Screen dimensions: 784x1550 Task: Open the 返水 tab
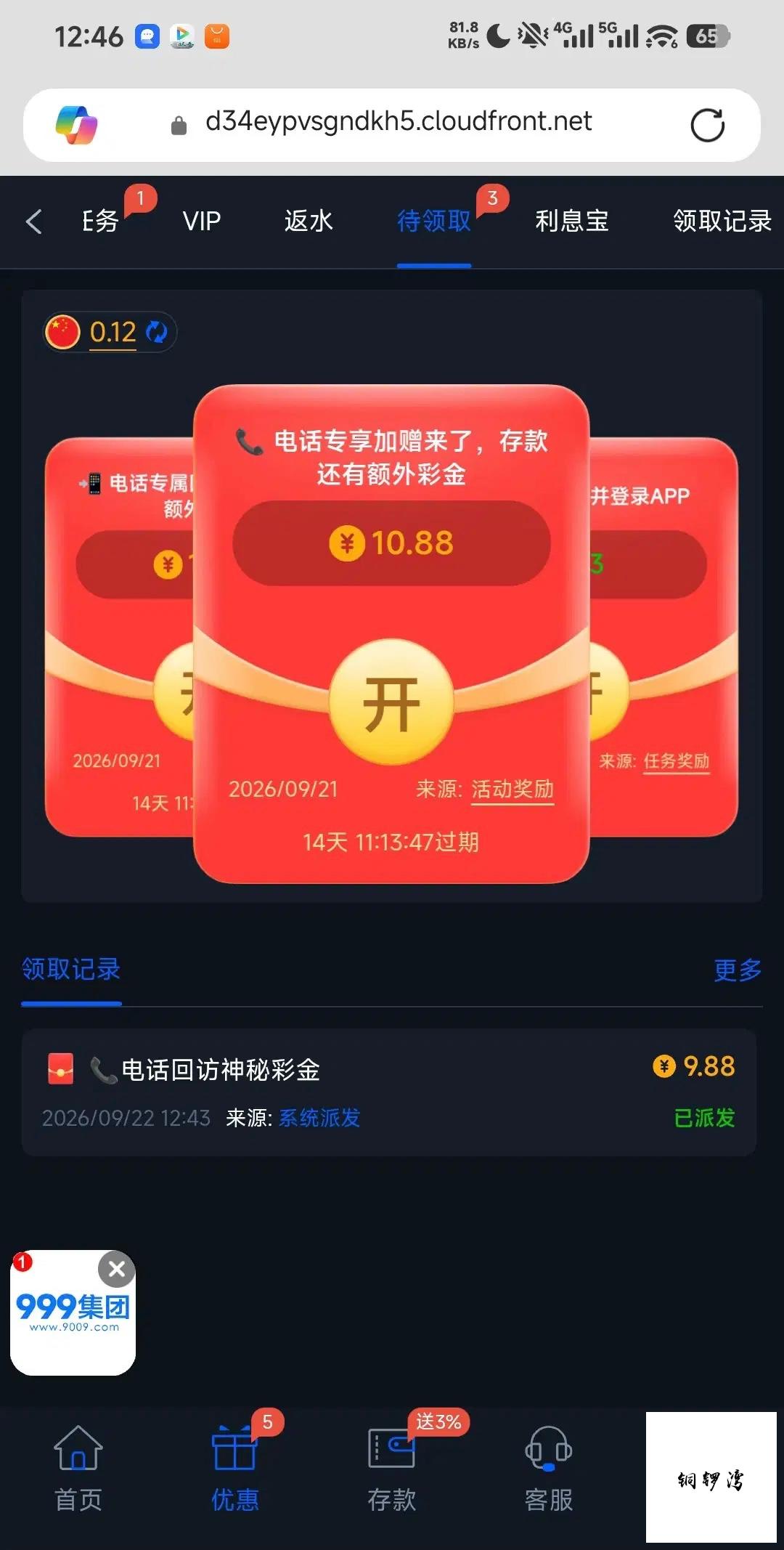[x=309, y=221]
